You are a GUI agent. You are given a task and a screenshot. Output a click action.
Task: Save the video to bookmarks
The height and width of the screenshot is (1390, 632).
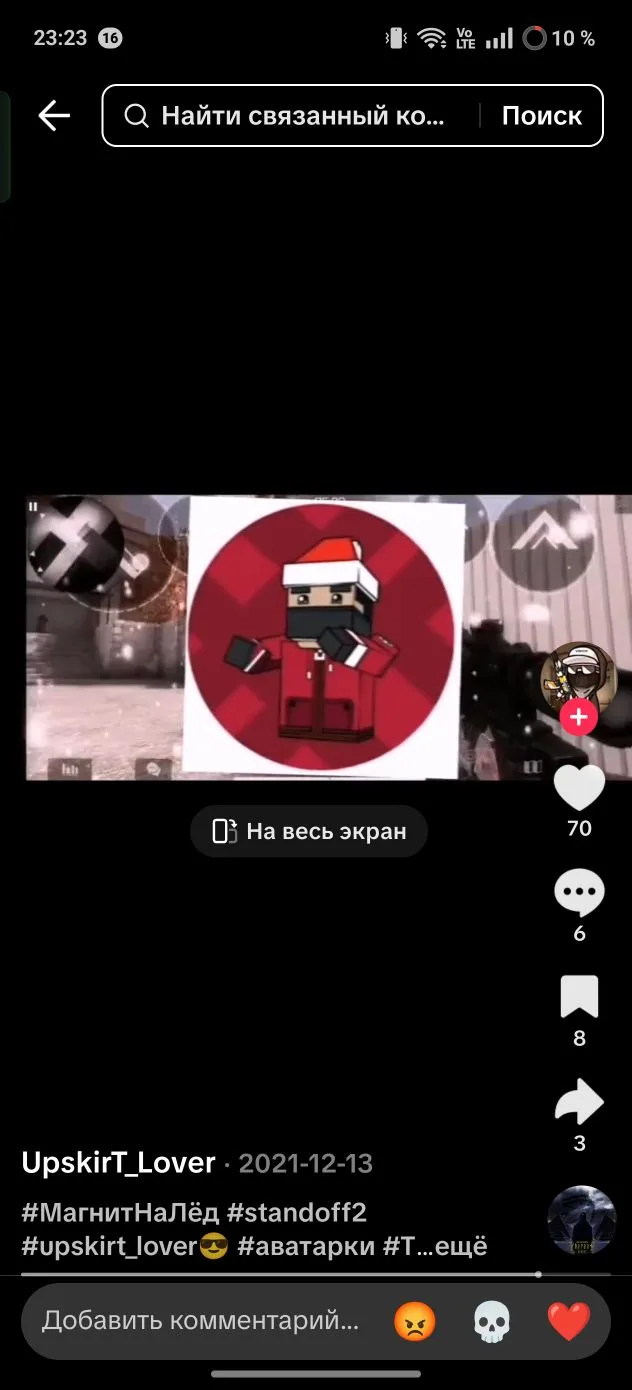(x=579, y=997)
